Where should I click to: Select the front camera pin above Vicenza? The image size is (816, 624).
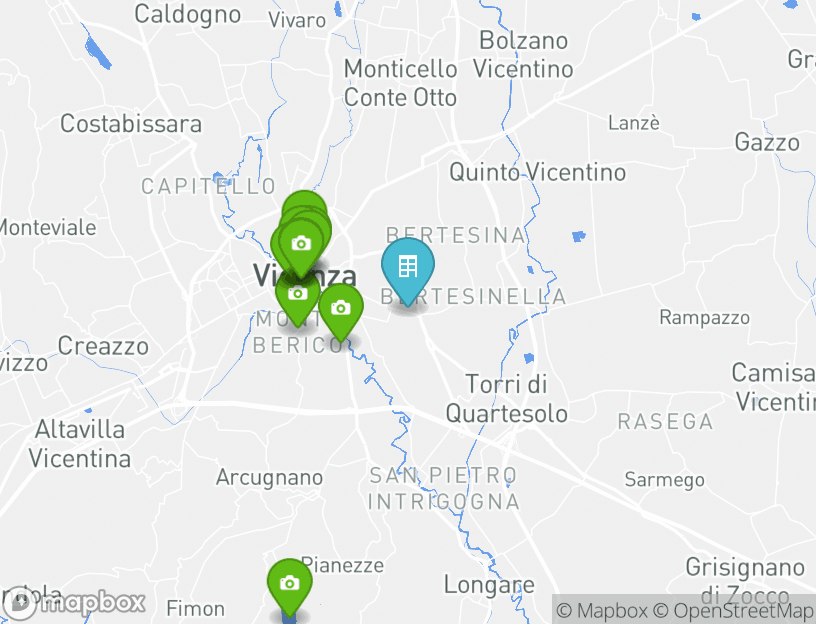point(301,244)
